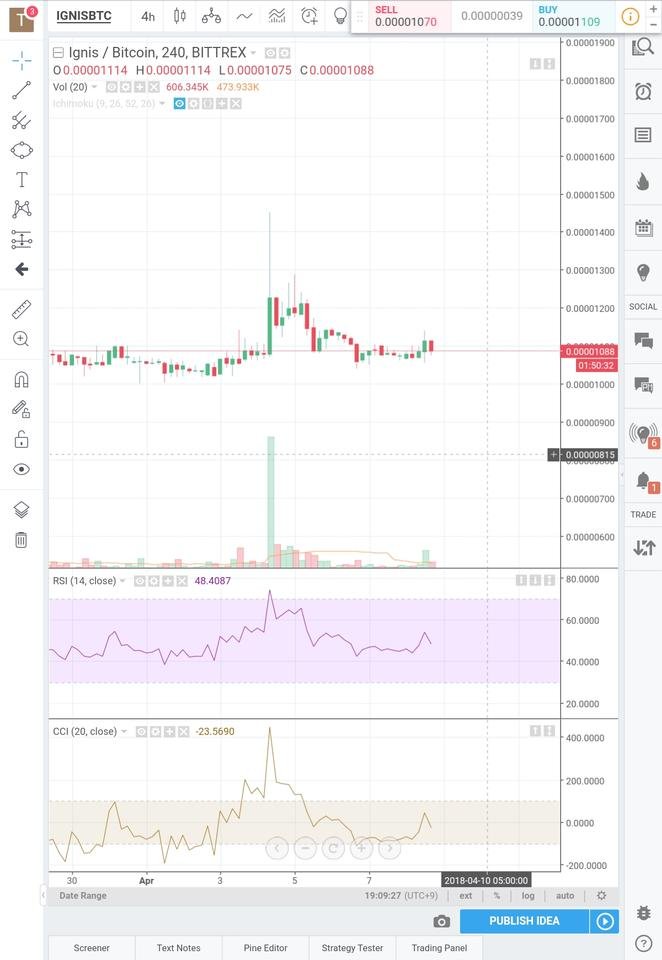Image resolution: width=662 pixels, height=960 pixels.
Task: Open the Trading Panel tab
Action: pos(439,948)
